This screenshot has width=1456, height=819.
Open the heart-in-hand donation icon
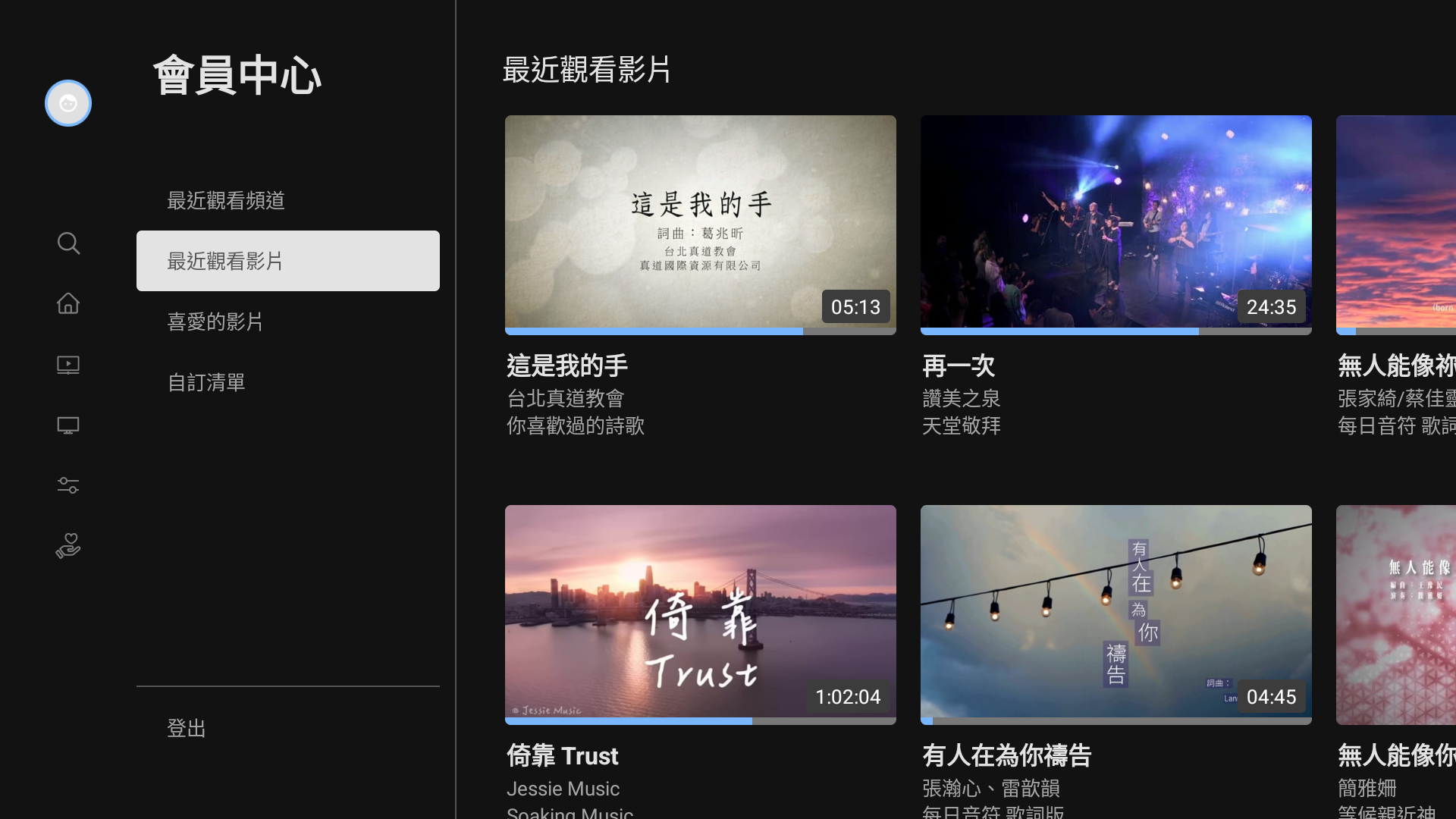point(68,546)
